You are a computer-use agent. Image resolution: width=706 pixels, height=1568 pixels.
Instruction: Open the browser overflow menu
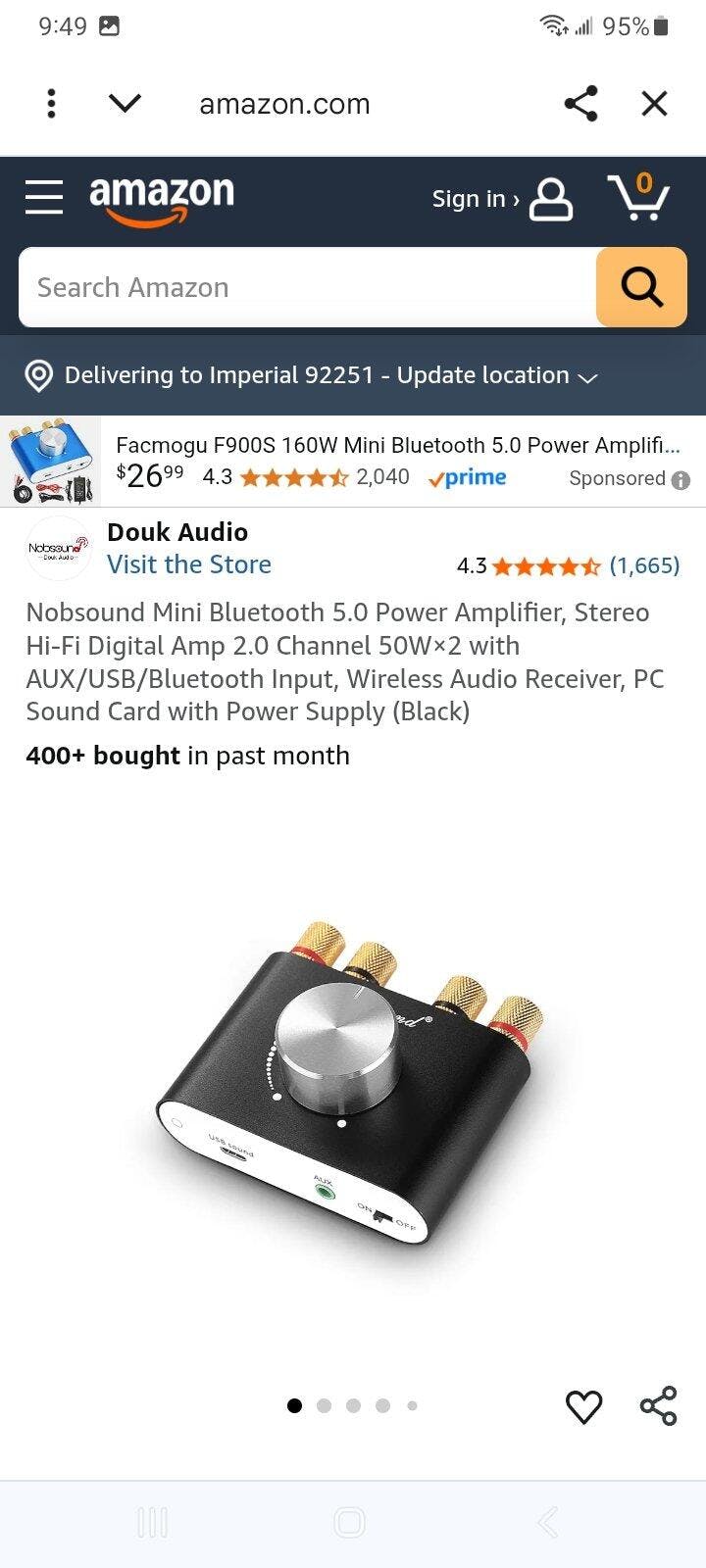pyautogui.click(x=51, y=104)
